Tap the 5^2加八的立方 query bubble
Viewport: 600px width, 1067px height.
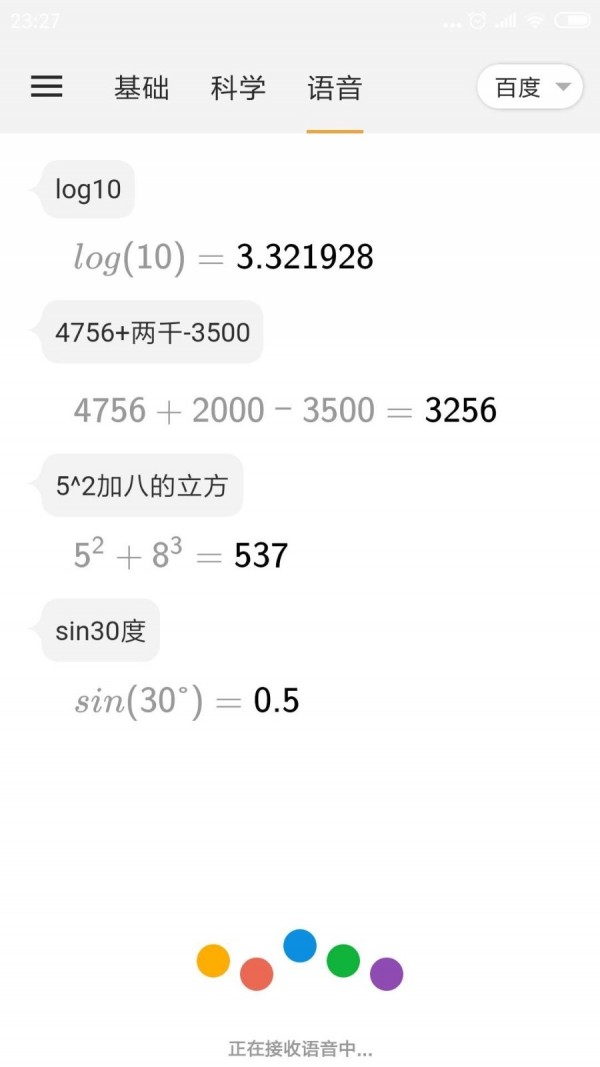pyautogui.click(x=141, y=485)
